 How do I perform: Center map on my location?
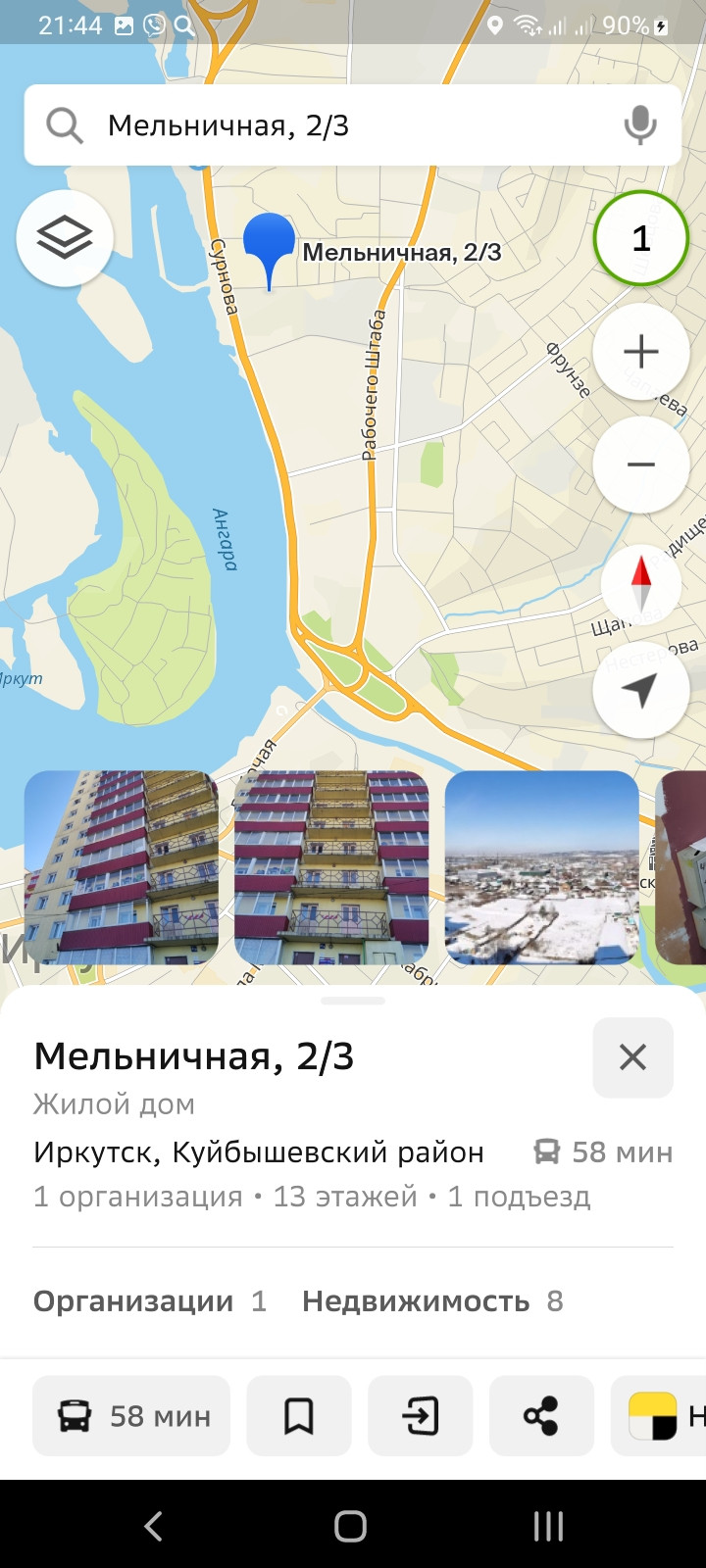(641, 691)
